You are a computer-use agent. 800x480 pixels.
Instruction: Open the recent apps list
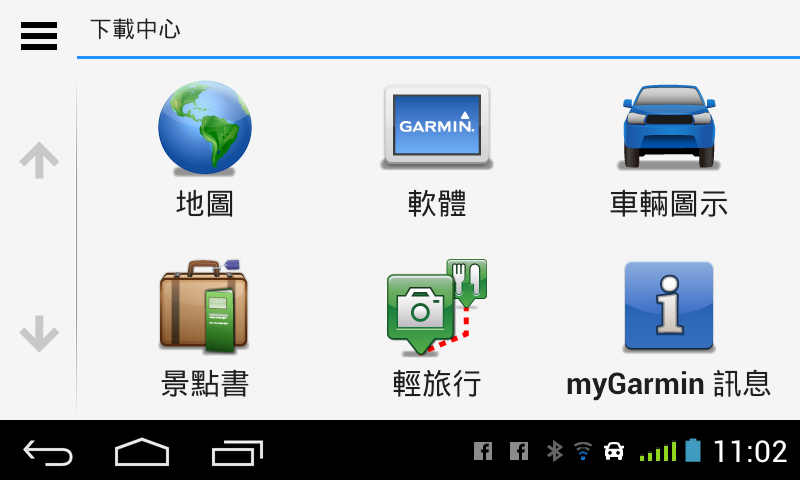click(237, 453)
